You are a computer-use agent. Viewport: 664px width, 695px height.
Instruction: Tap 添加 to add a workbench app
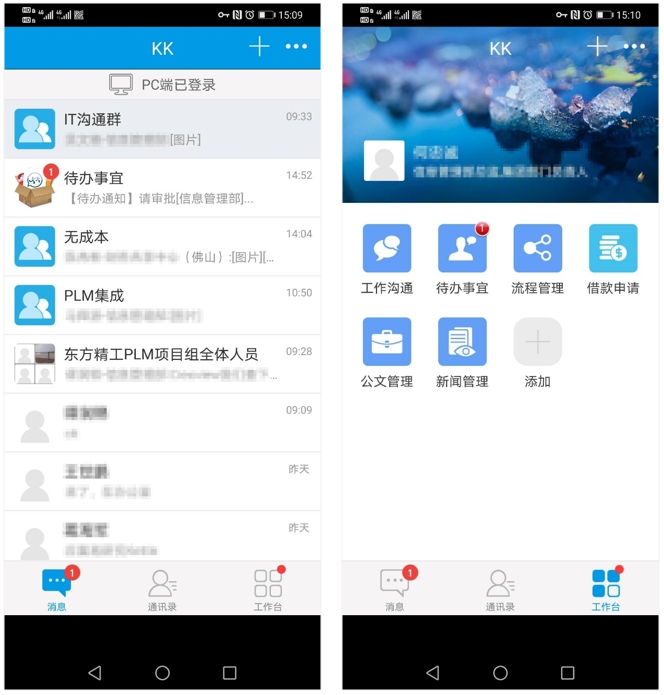point(538,343)
